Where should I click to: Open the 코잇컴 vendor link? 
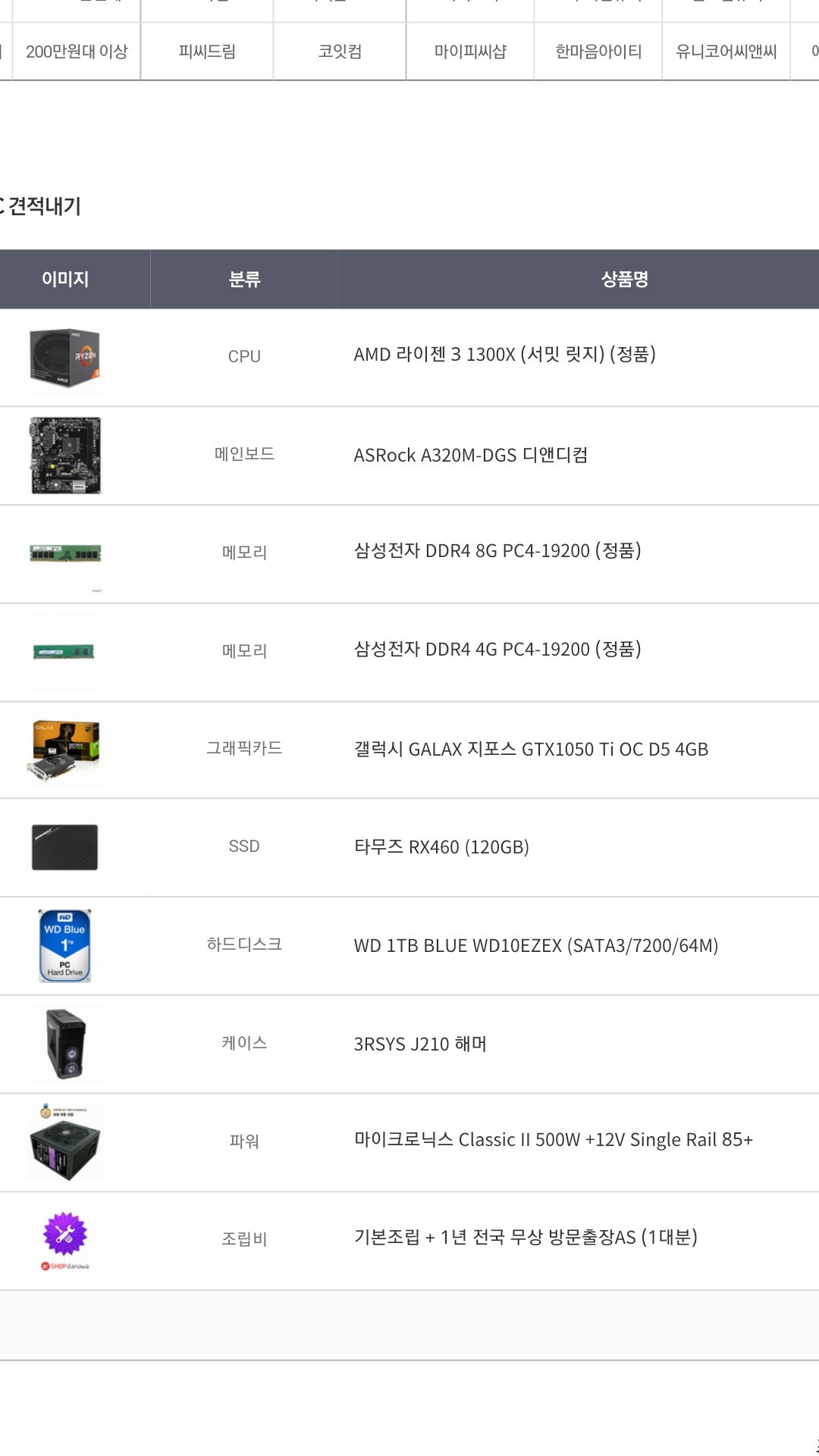[x=340, y=52]
